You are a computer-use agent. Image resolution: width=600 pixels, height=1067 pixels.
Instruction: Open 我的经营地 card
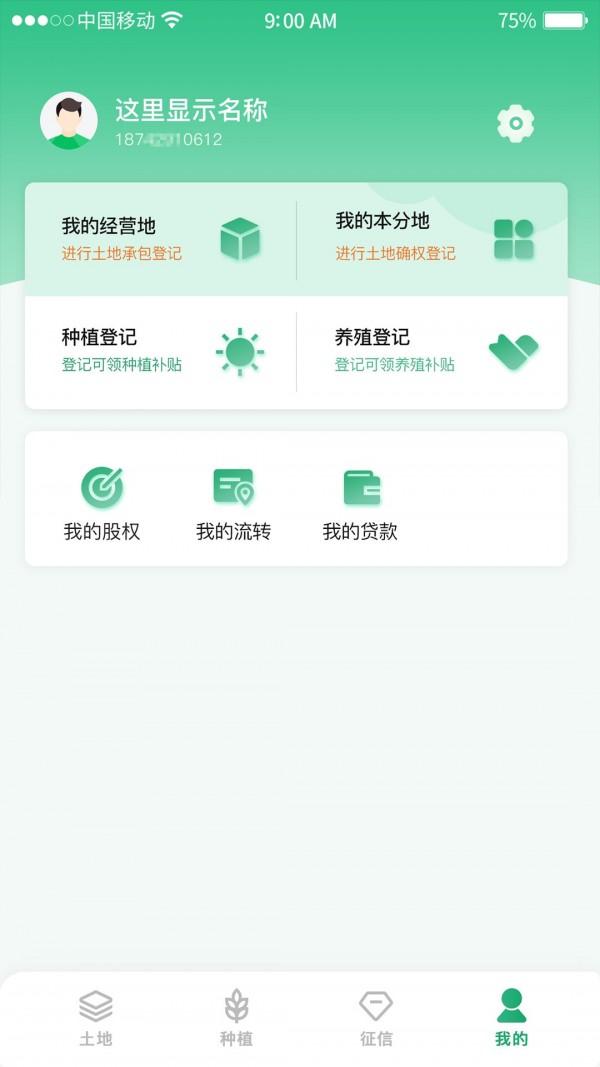(160, 240)
